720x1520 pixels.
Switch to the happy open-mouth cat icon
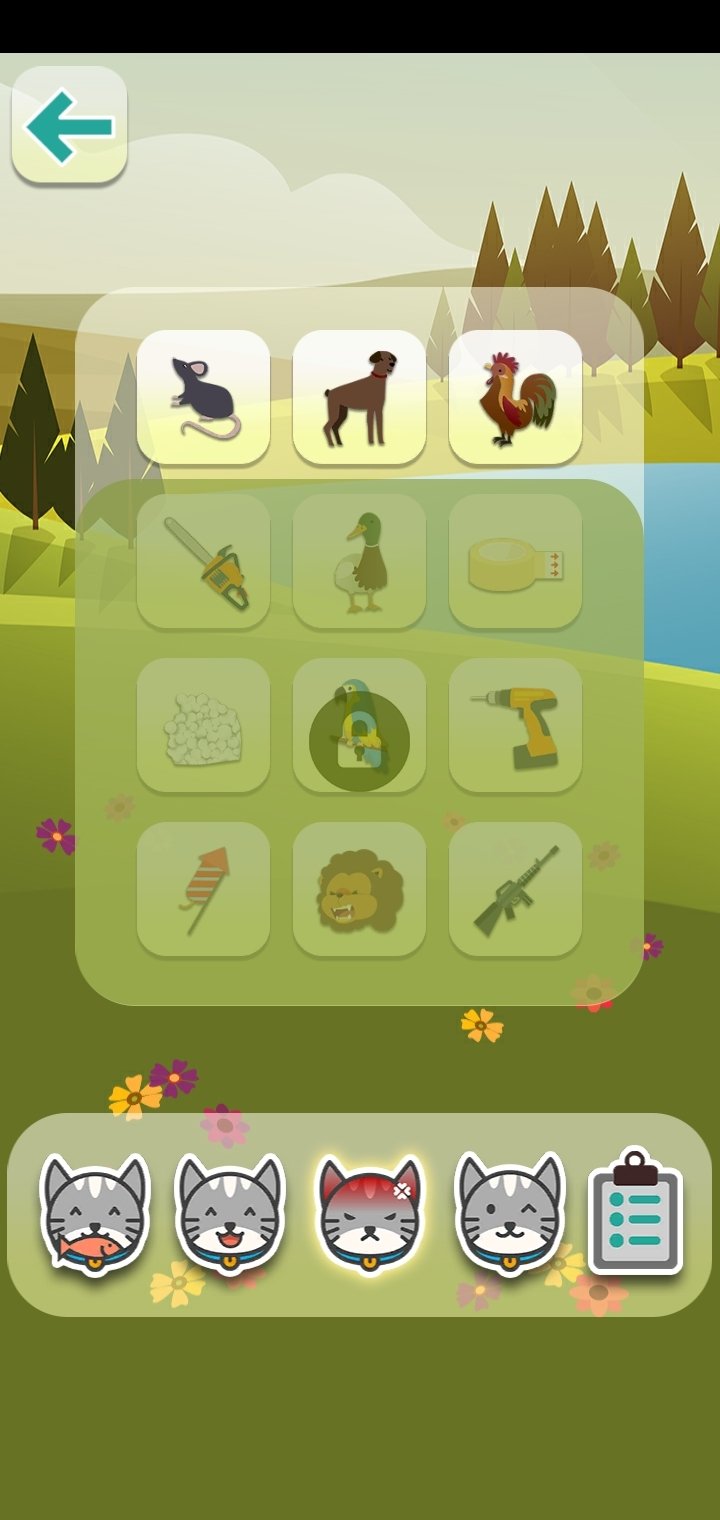tap(230, 1214)
